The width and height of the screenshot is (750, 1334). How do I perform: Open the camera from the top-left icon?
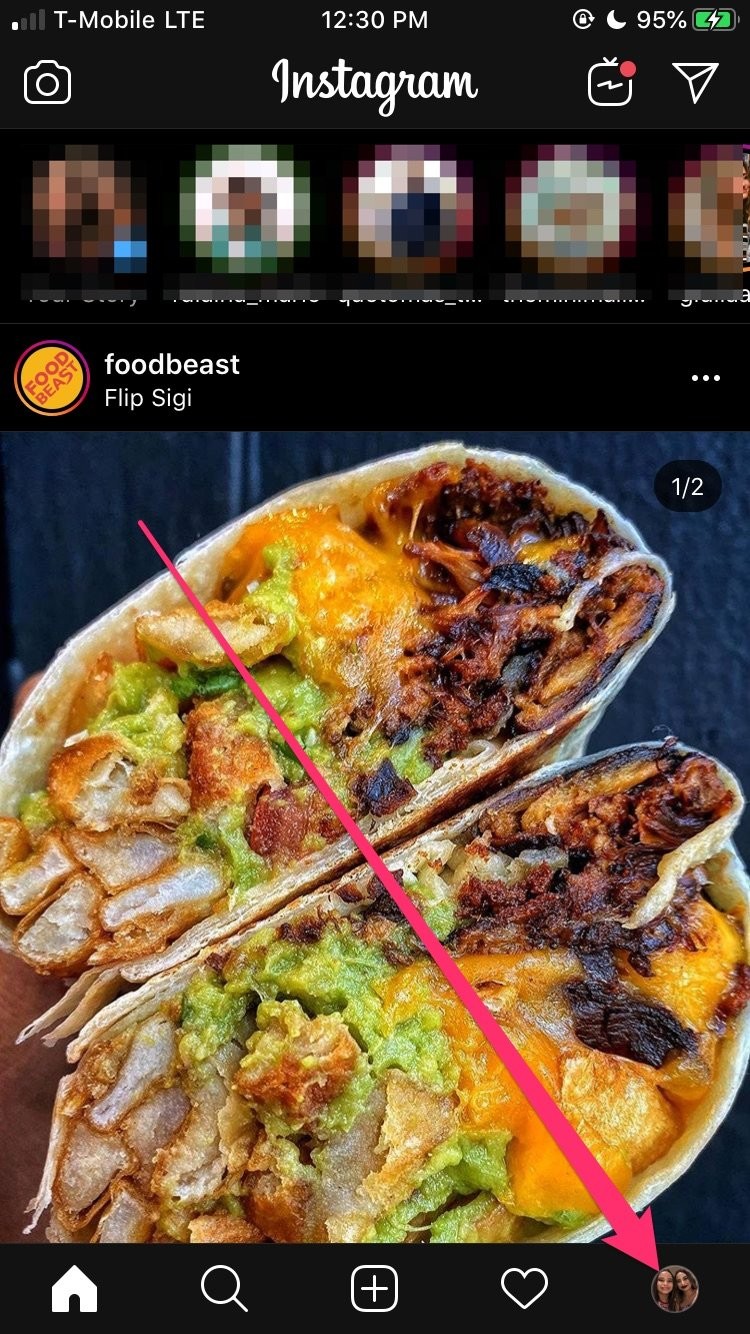point(46,84)
